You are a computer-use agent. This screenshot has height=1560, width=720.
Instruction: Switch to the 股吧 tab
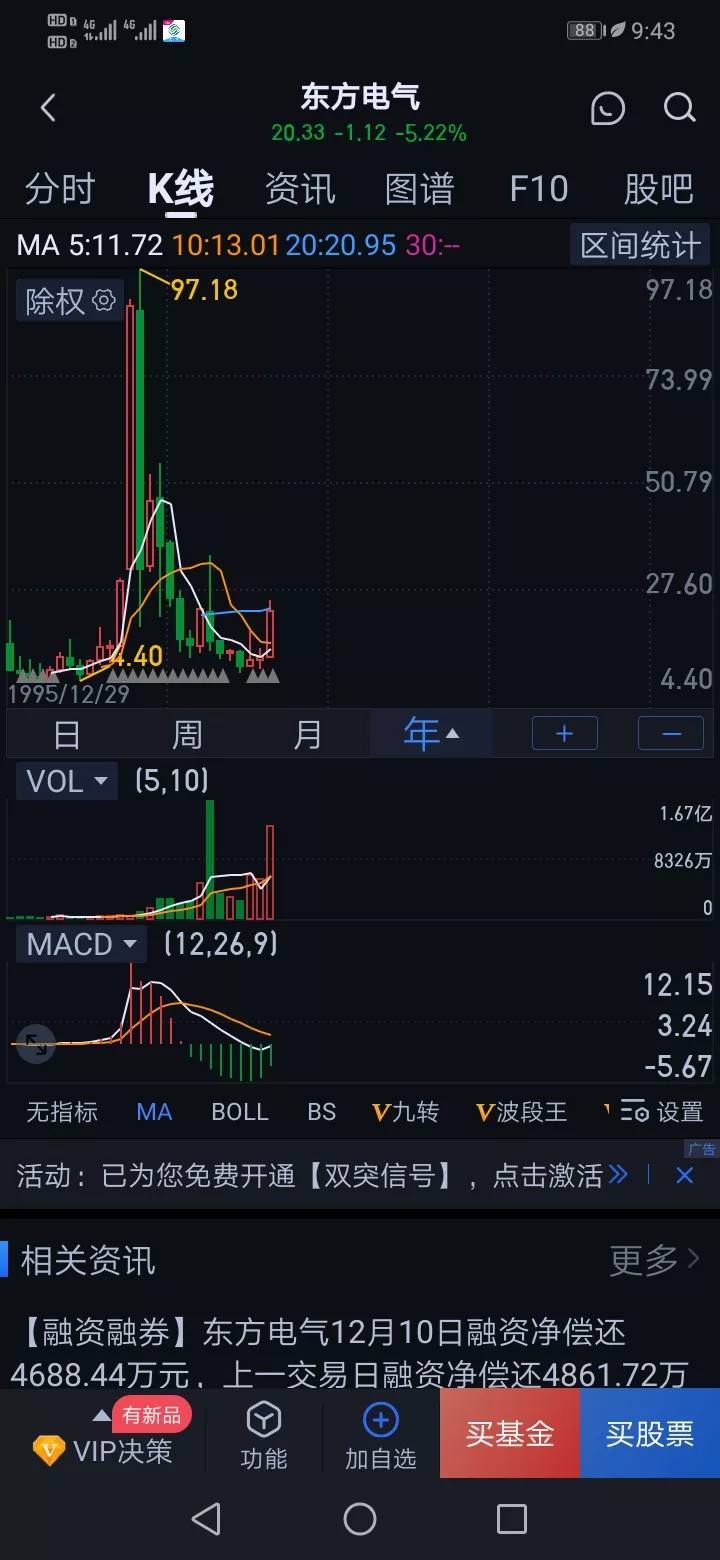pos(658,189)
